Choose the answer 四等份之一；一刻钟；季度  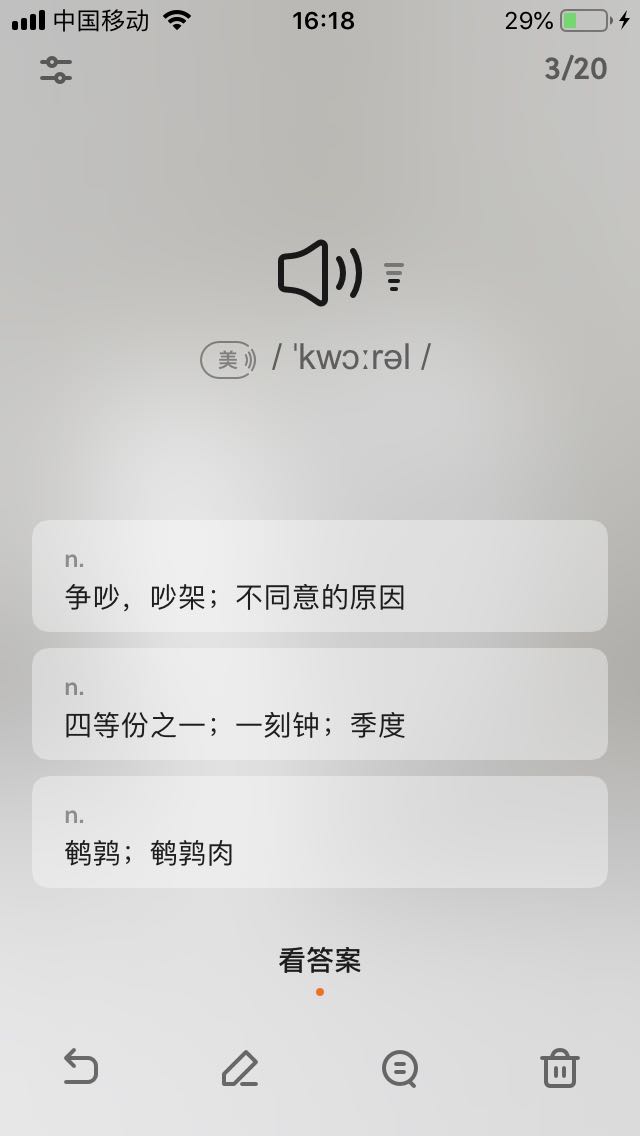tap(320, 704)
